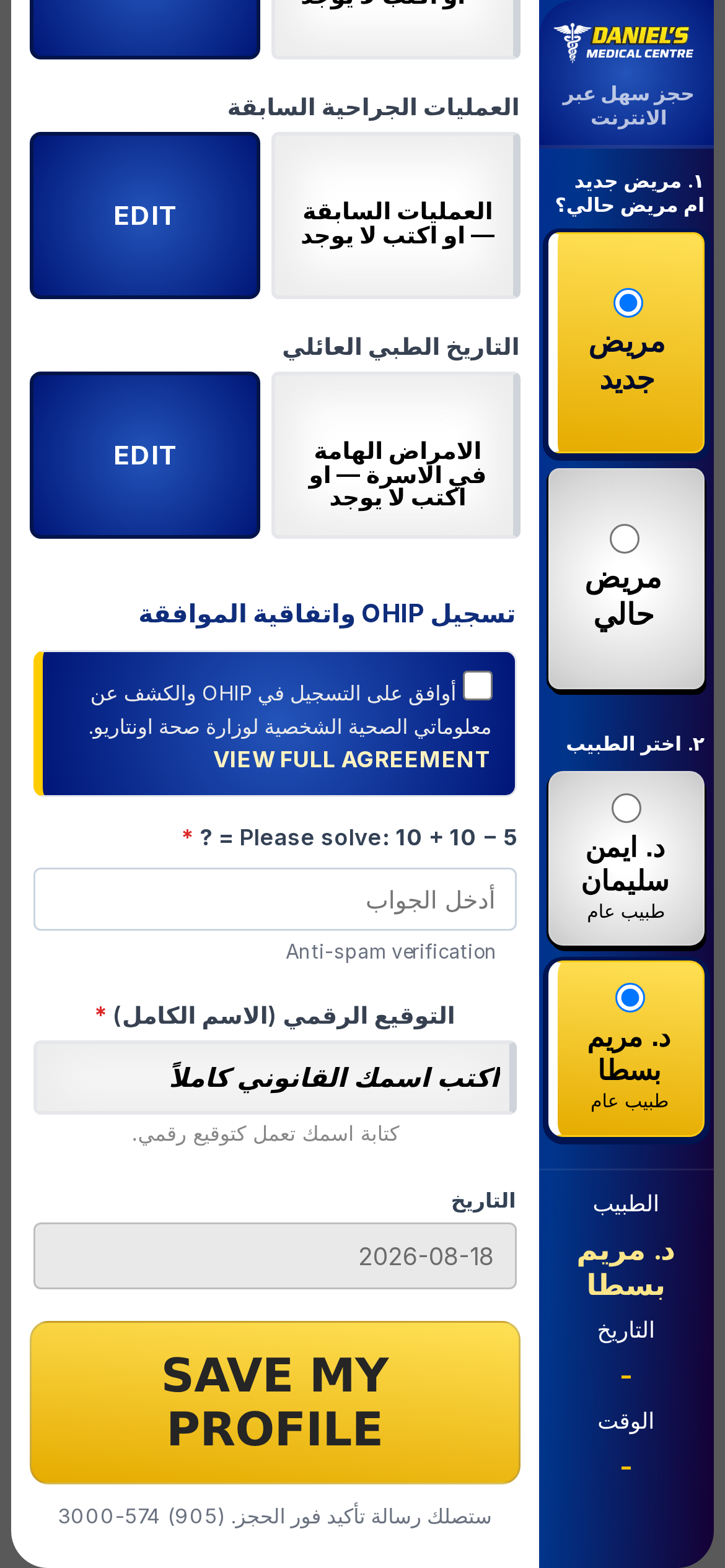
Task: Tap the digital signature full name field
Action: point(275,1078)
